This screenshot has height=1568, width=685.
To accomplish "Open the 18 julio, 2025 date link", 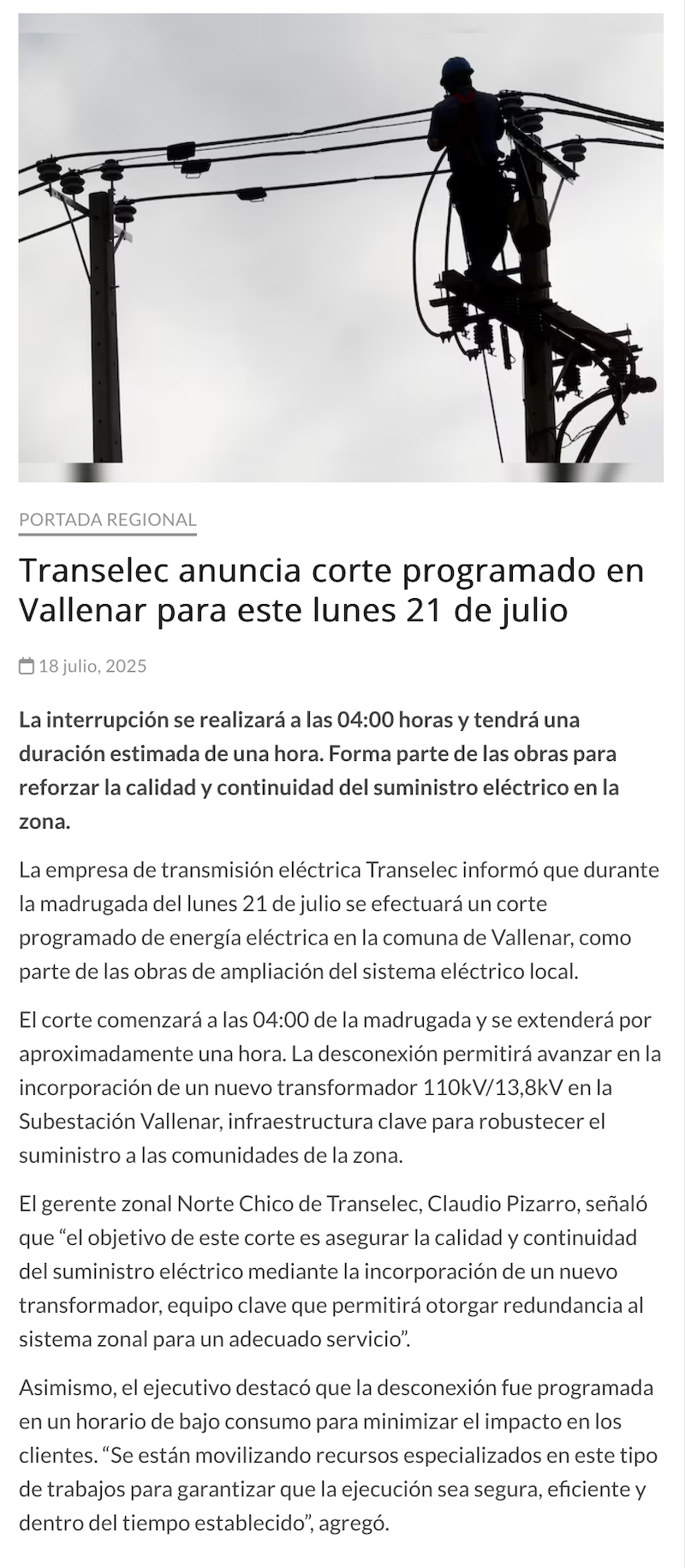I will (x=92, y=666).
